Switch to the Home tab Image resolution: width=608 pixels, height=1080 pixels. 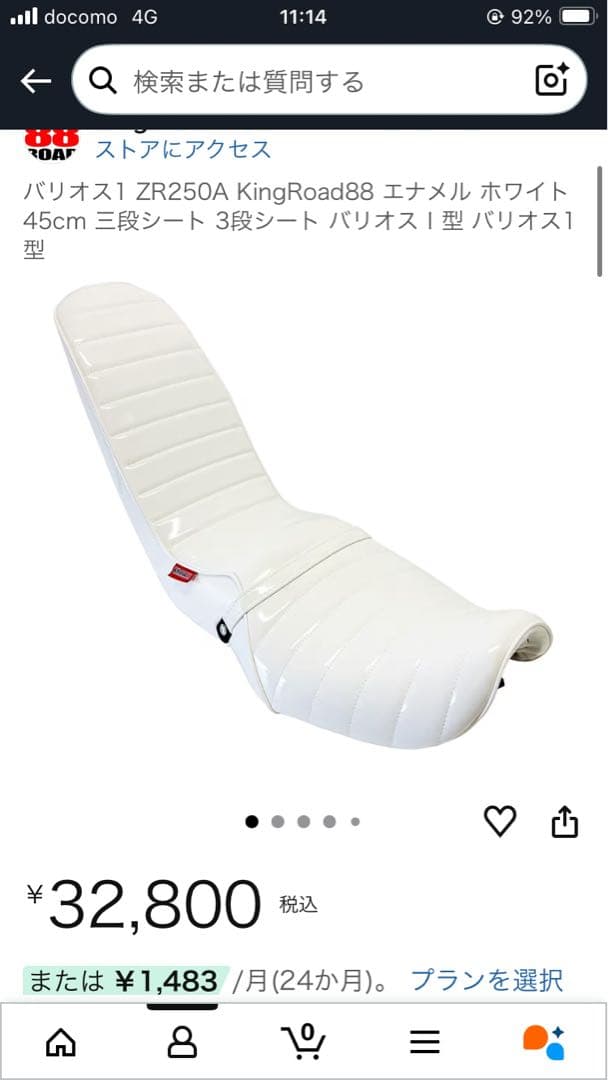click(x=61, y=1042)
